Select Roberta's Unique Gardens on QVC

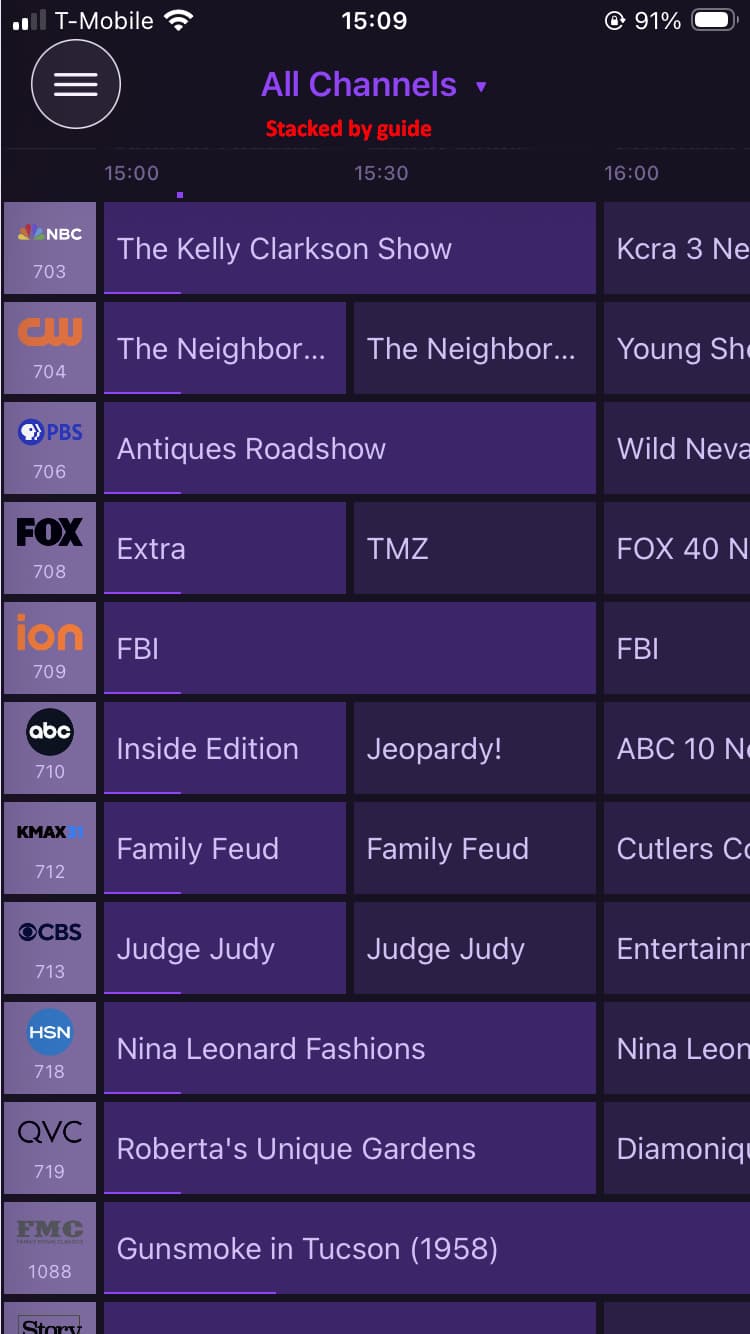(349, 1148)
